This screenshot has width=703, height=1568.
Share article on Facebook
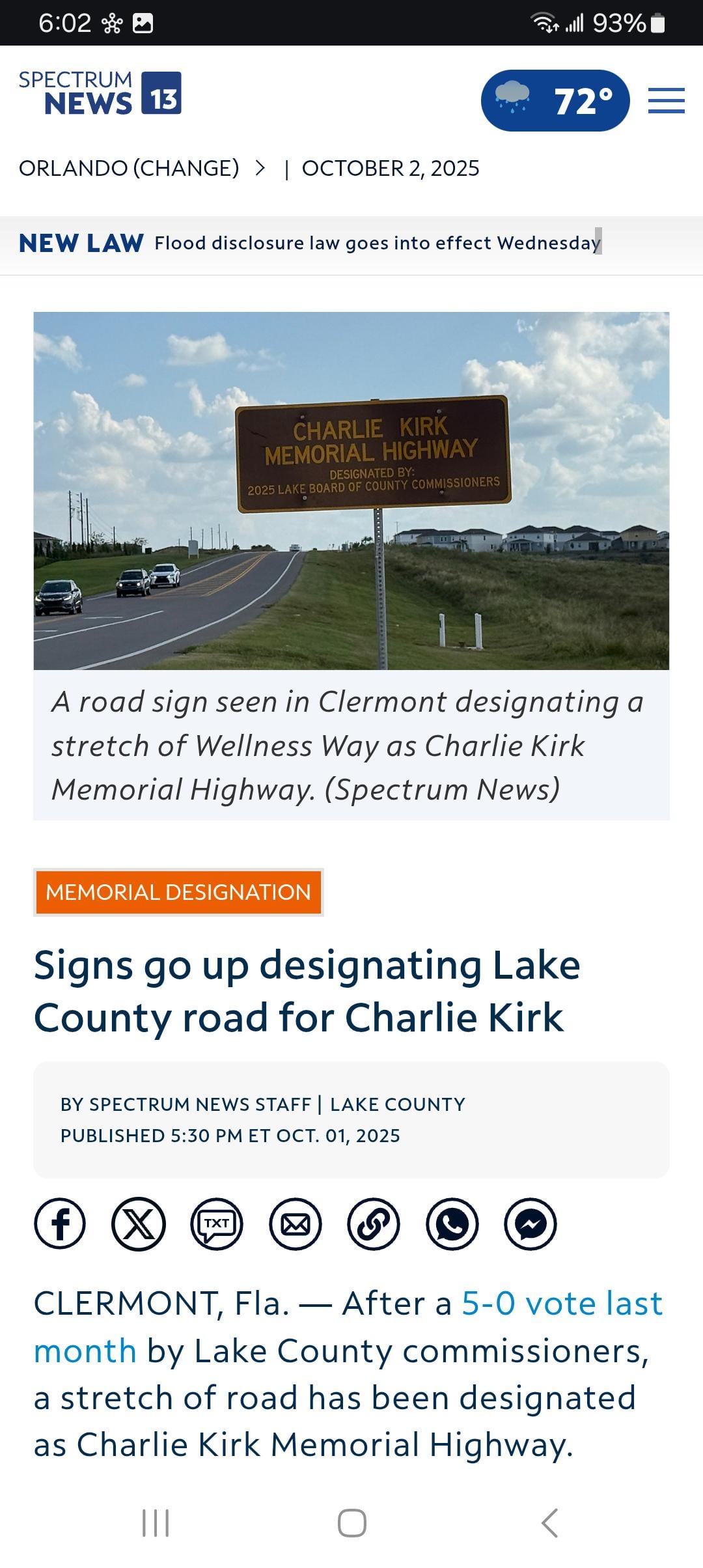(60, 1224)
